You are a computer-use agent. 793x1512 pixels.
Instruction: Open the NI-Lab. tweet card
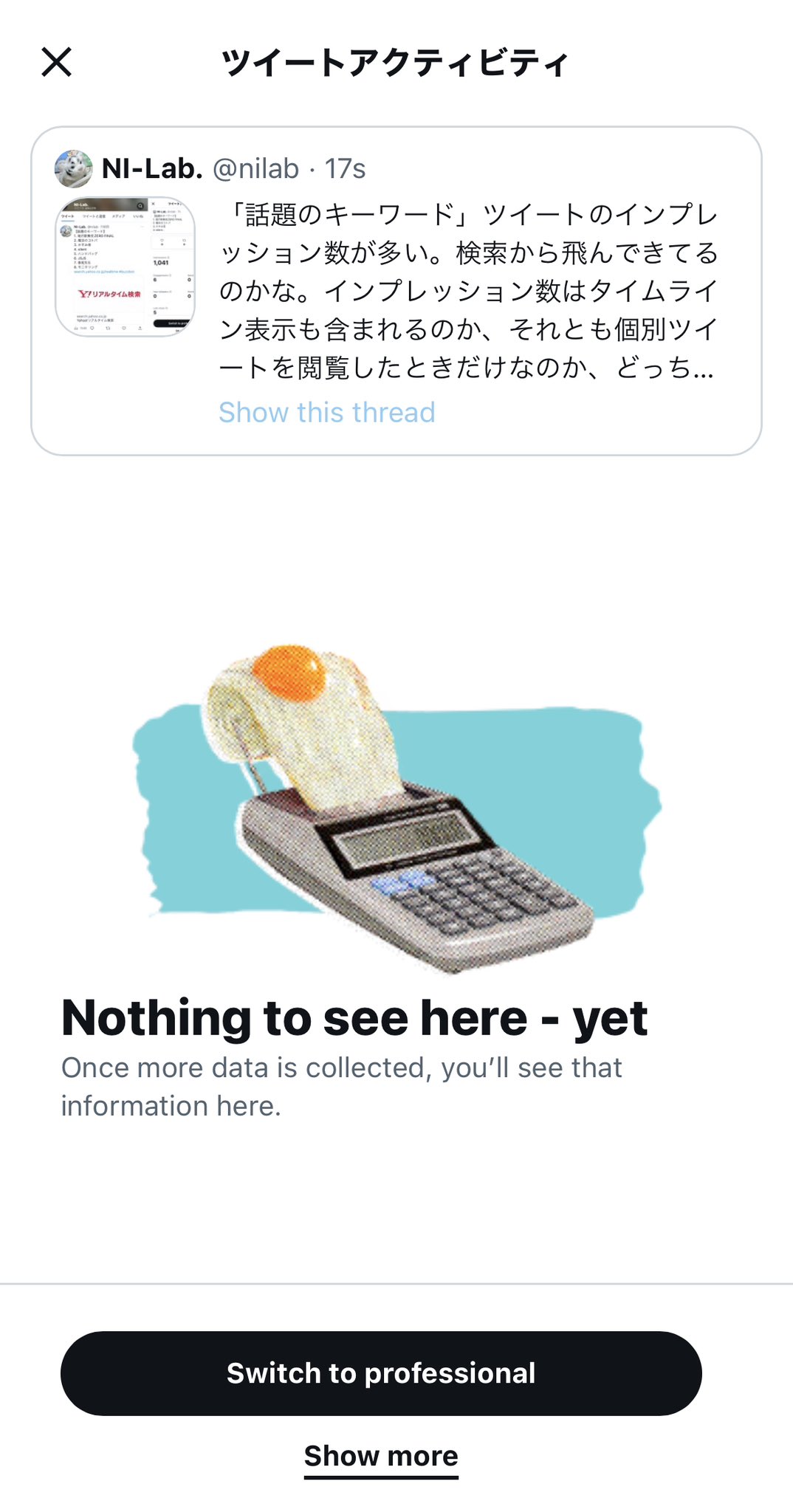tap(396, 291)
